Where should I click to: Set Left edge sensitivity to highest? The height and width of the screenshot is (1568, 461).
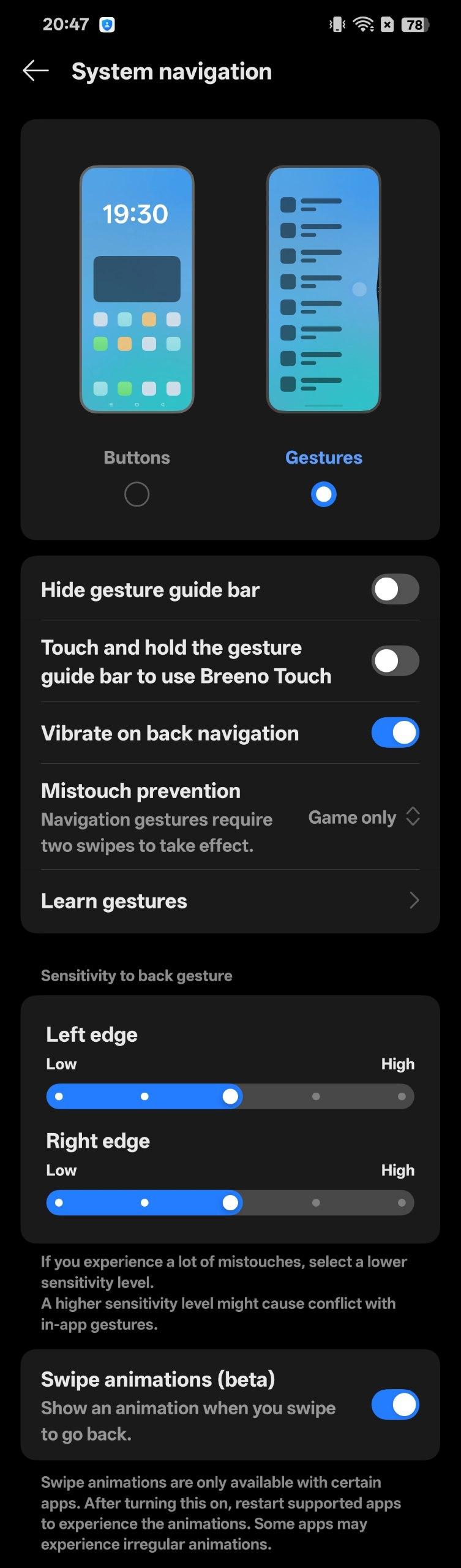[x=401, y=1096]
